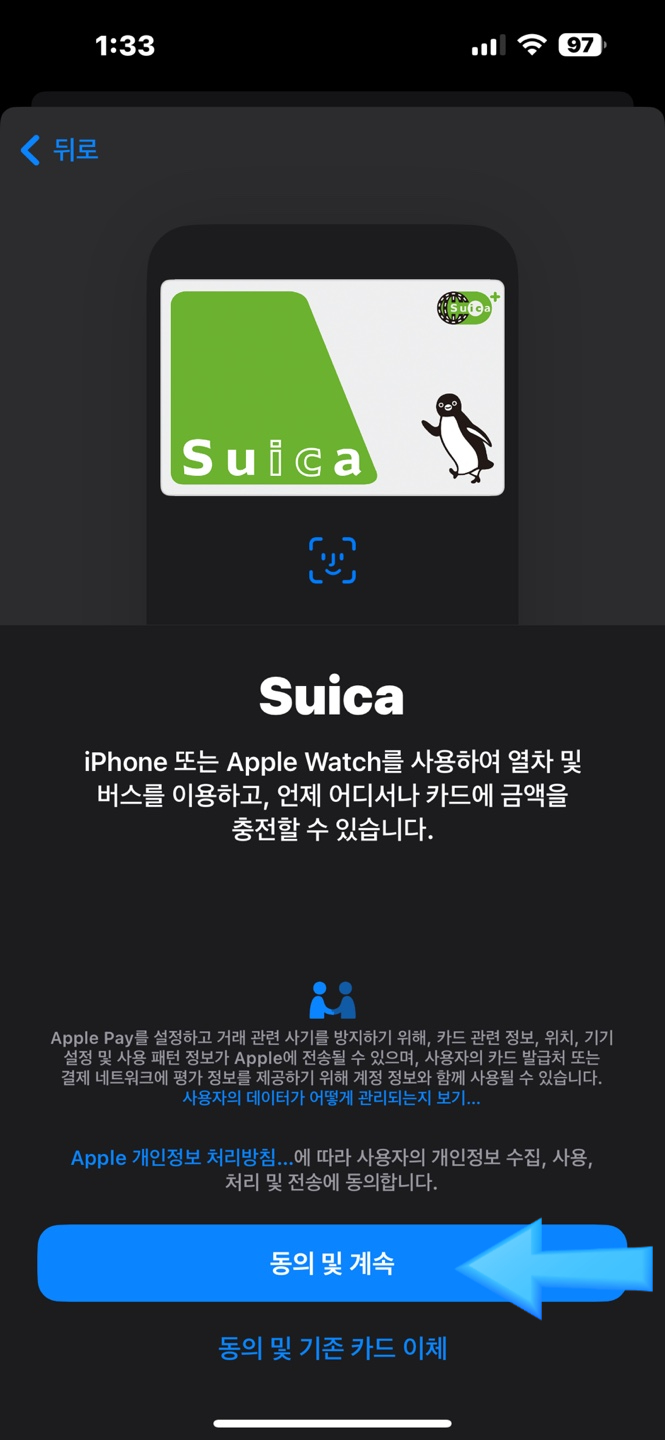Choose 동의 및 기존 카드 이체 option

tap(332, 1348)
